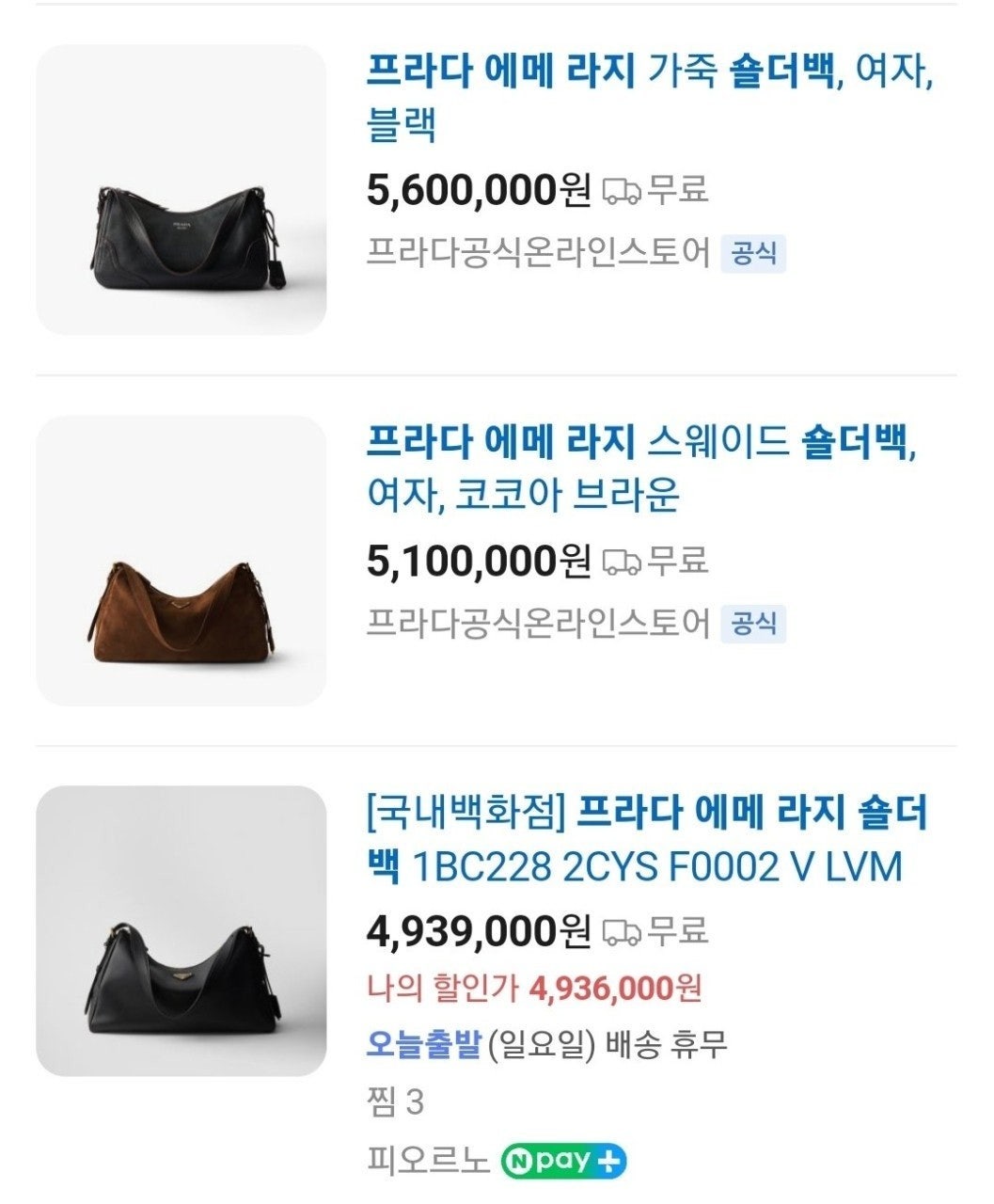Open the 국내백화점 Prada bag product image
The height and width of the screenshot is (1204, 994).
coord(181,930)
